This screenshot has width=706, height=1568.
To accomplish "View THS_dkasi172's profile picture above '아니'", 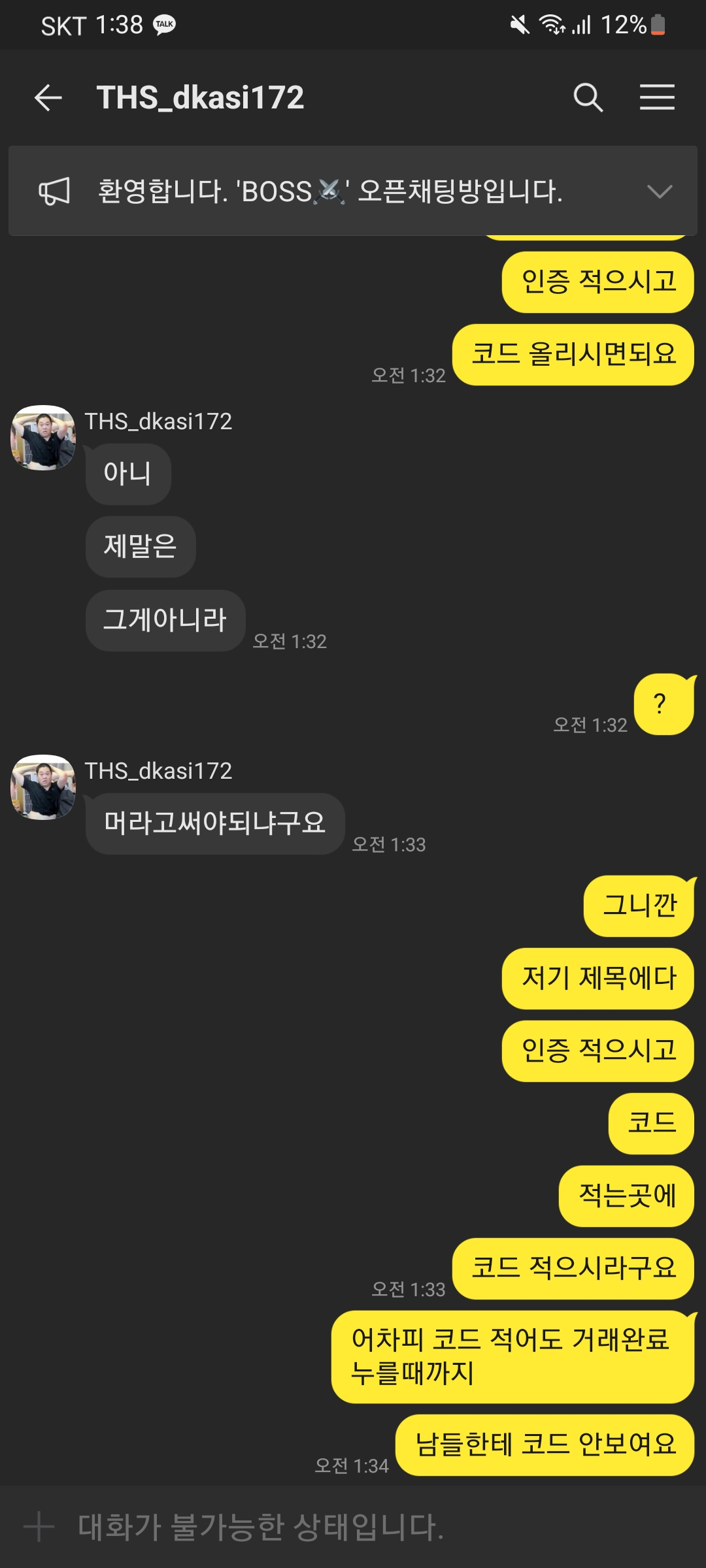I will click(x=43, y=438).
